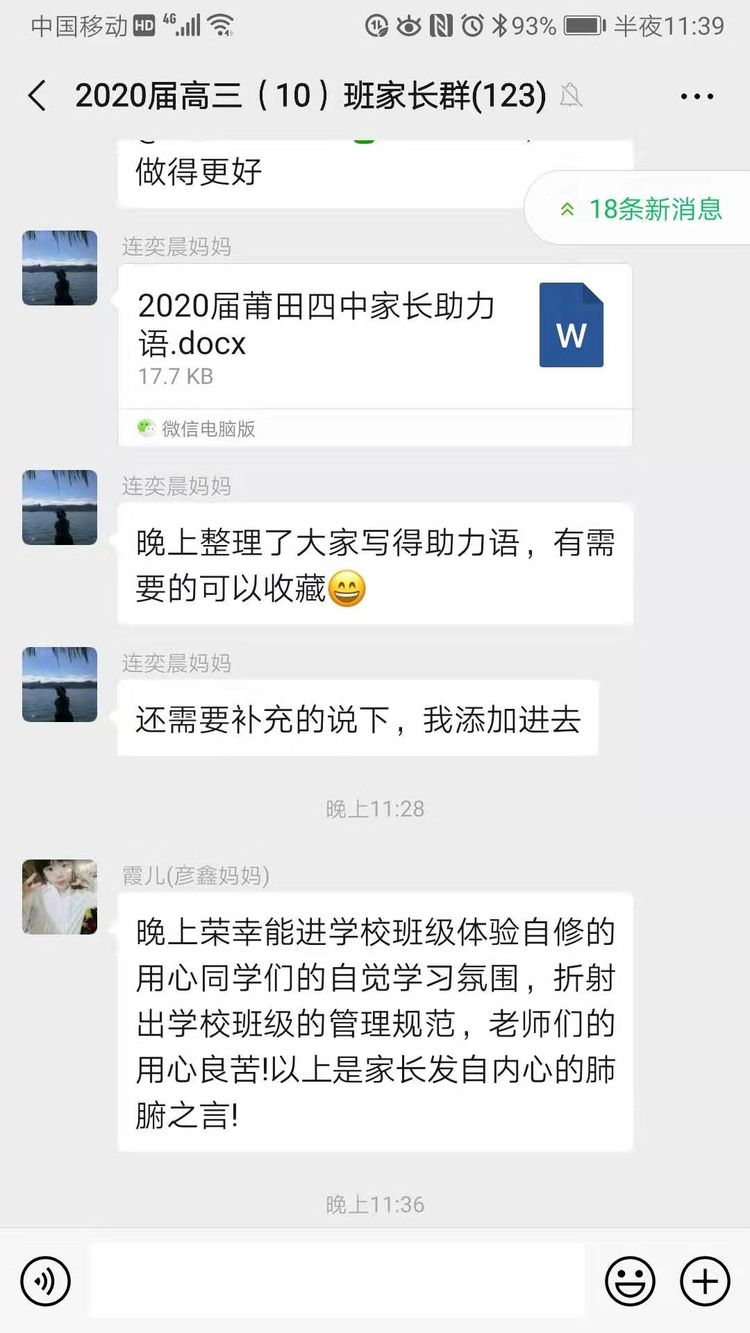Open the plus attachments menu
This screenshot has height=1333, width=750.
tap(705, 1281)
